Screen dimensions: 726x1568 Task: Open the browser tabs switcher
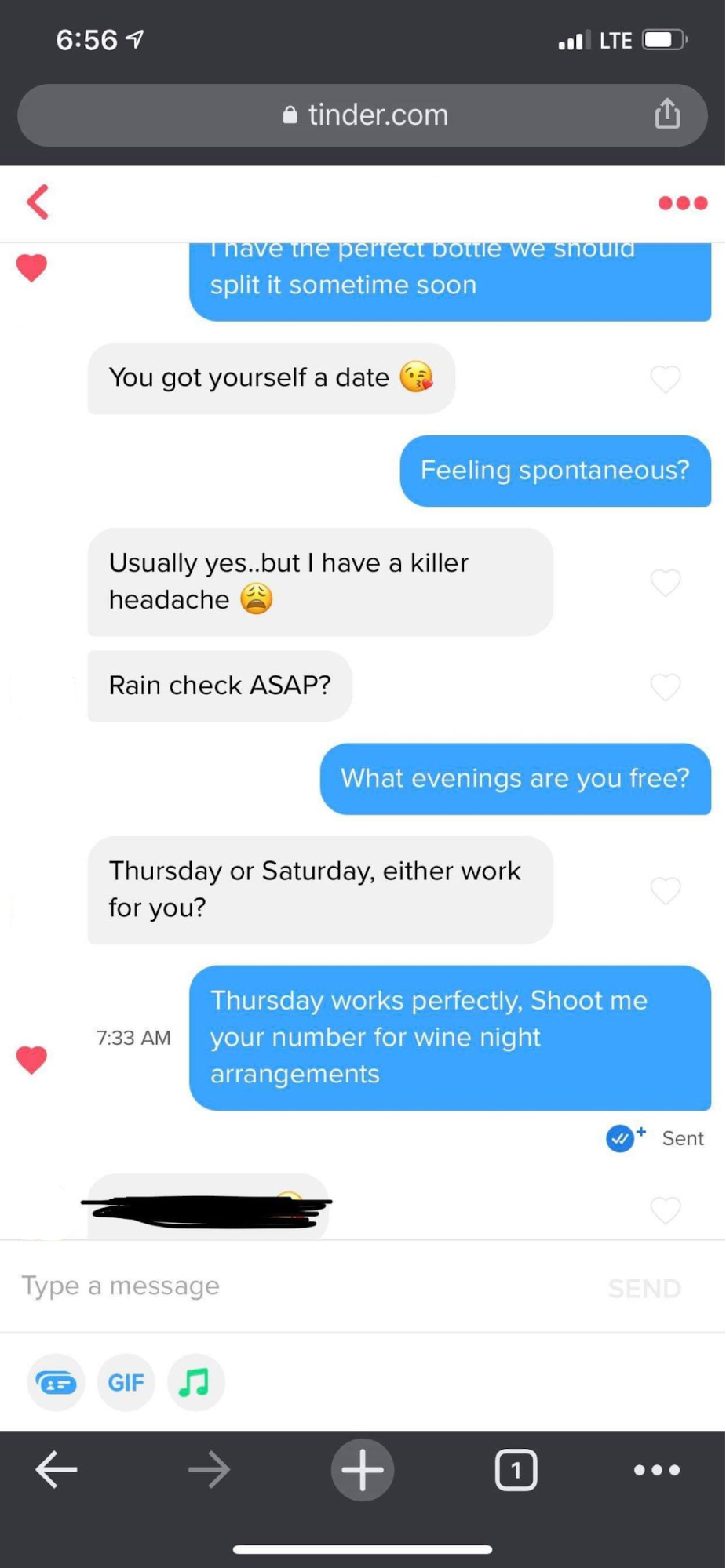point(516,1469)
